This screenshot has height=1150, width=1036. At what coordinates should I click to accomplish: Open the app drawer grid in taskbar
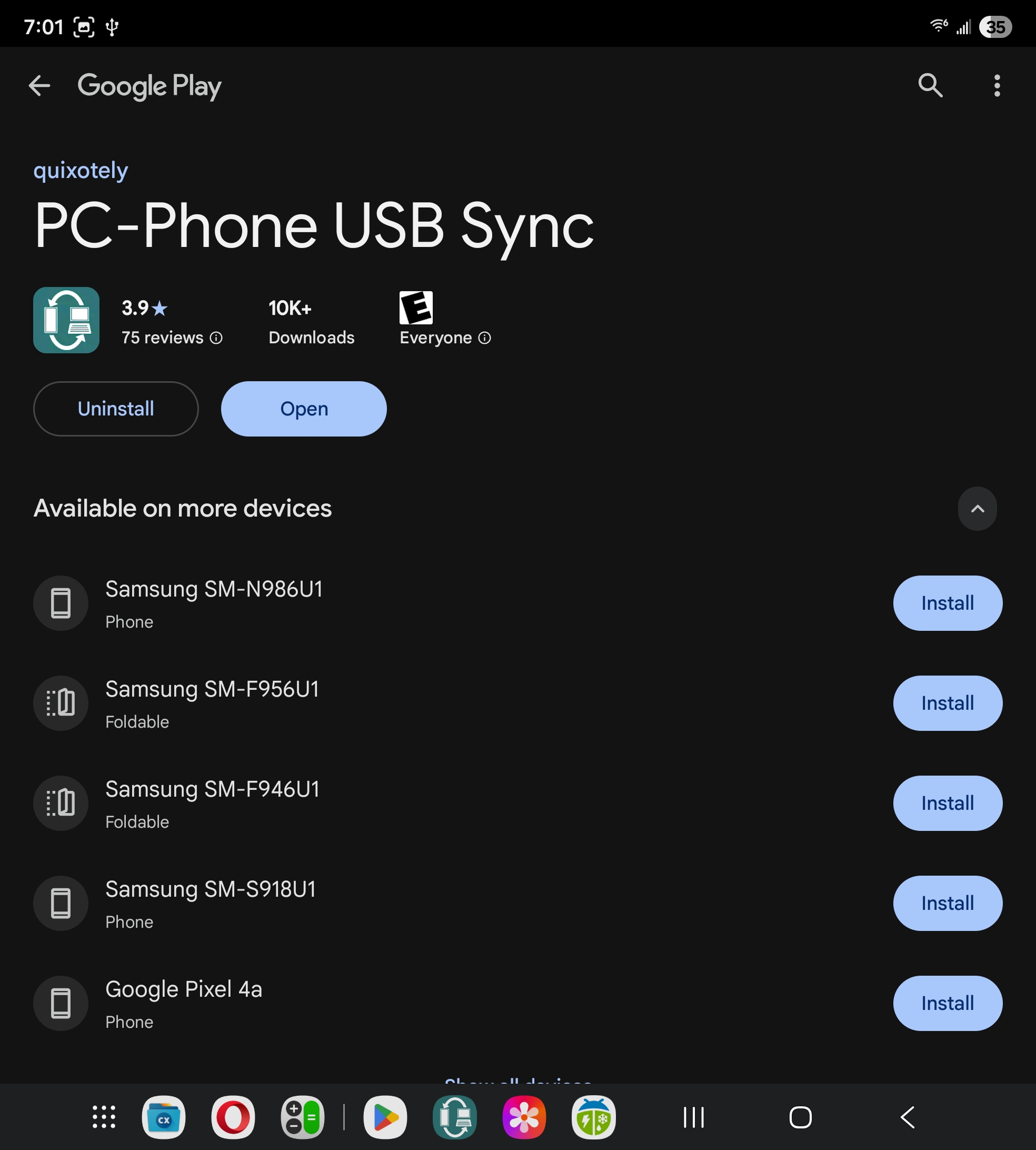104,1117
